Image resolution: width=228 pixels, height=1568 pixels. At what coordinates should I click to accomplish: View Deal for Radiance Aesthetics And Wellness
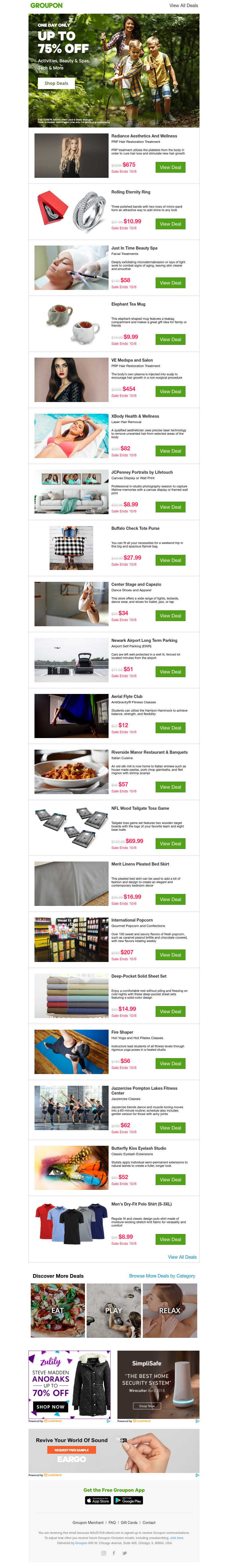click(x=170, y=167)
